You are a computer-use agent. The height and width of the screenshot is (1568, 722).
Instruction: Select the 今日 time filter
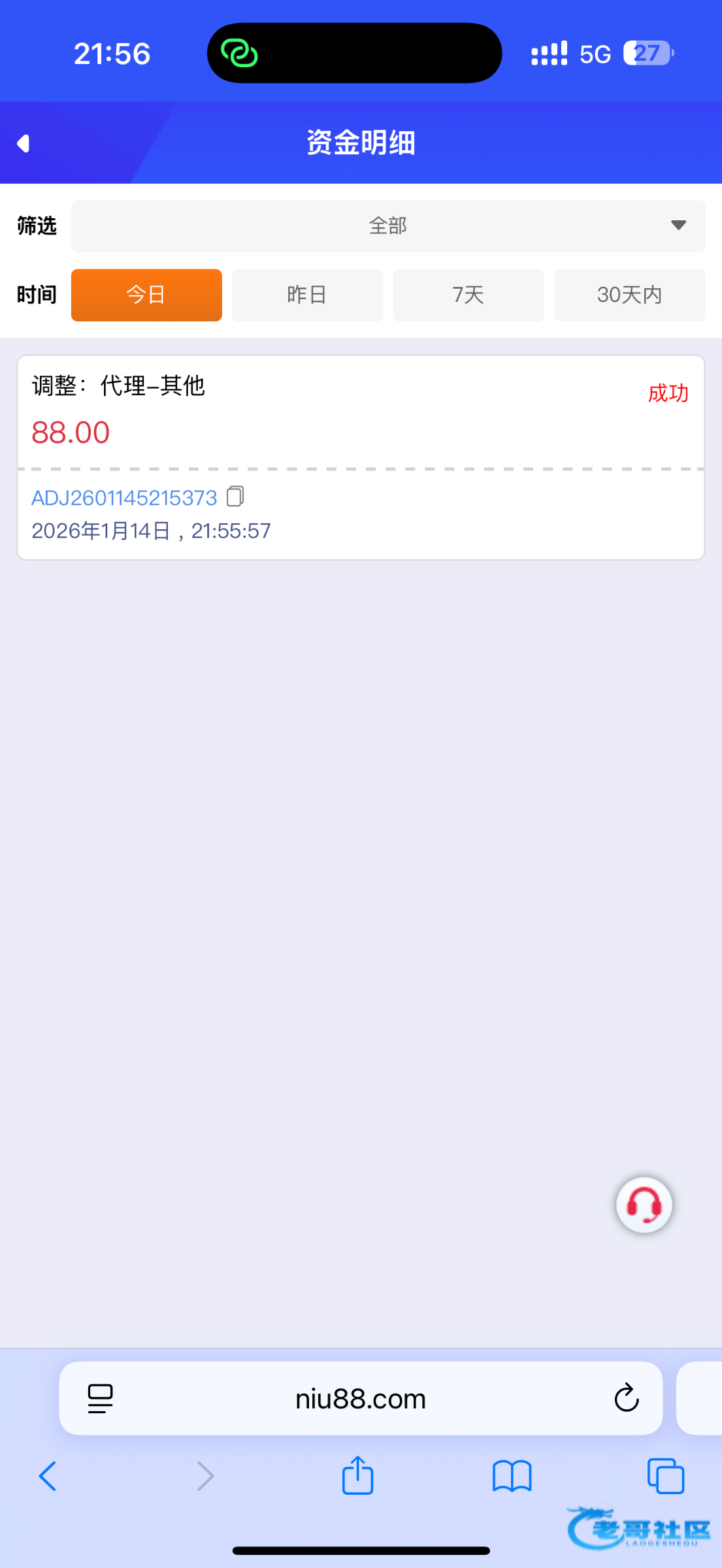click(146, 295)
